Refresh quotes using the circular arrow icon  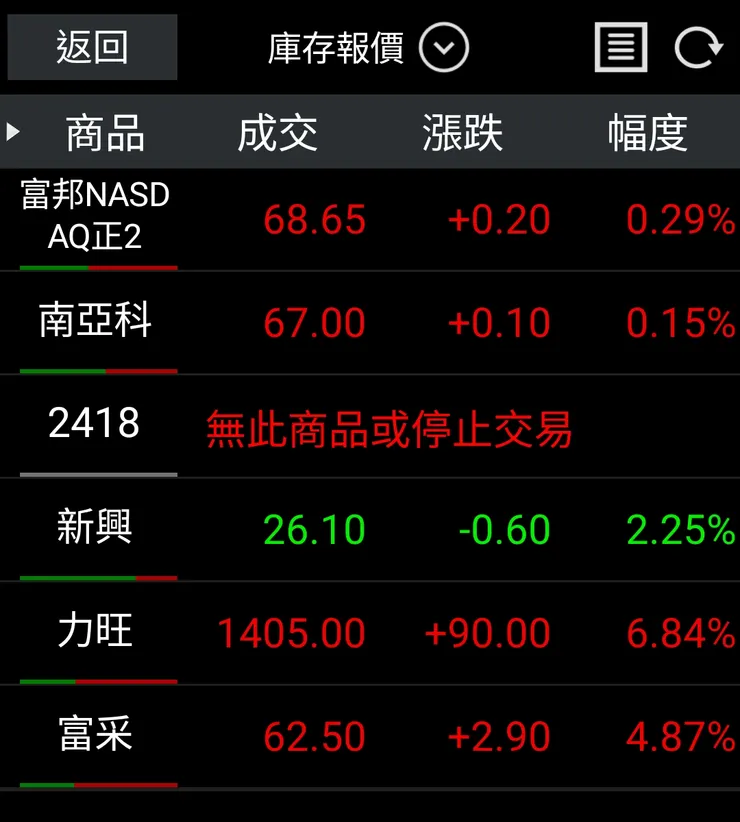700,46
